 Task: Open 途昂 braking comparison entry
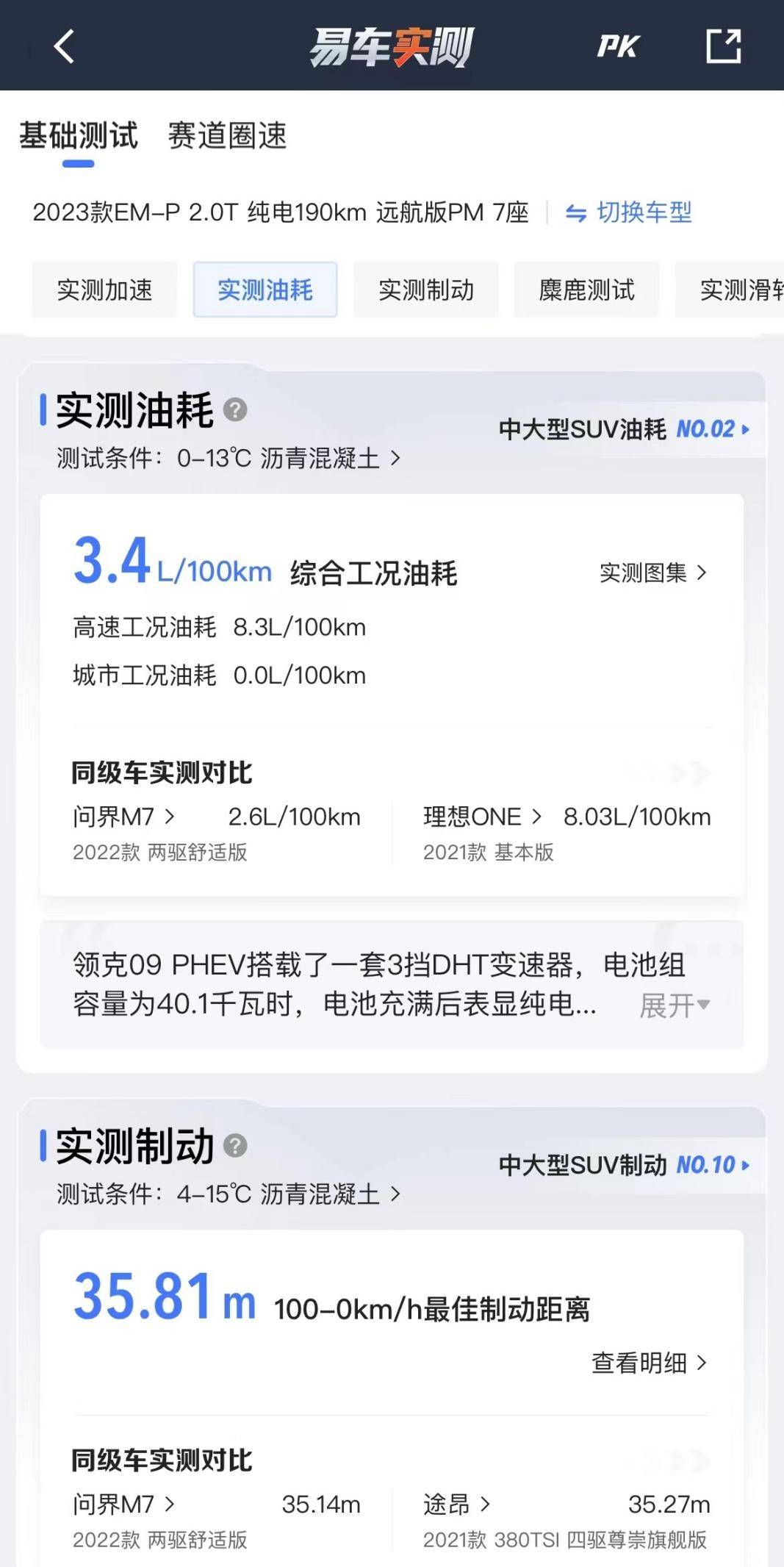click(x=456, y=1505)
